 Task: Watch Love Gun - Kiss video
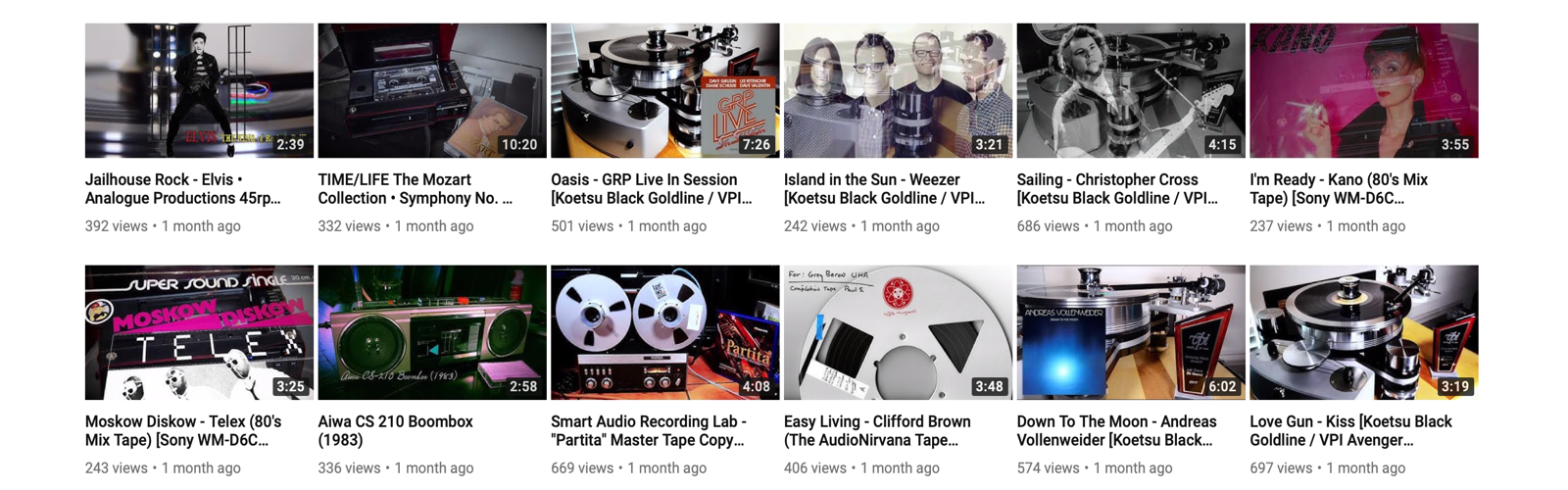coord(1363,332)
